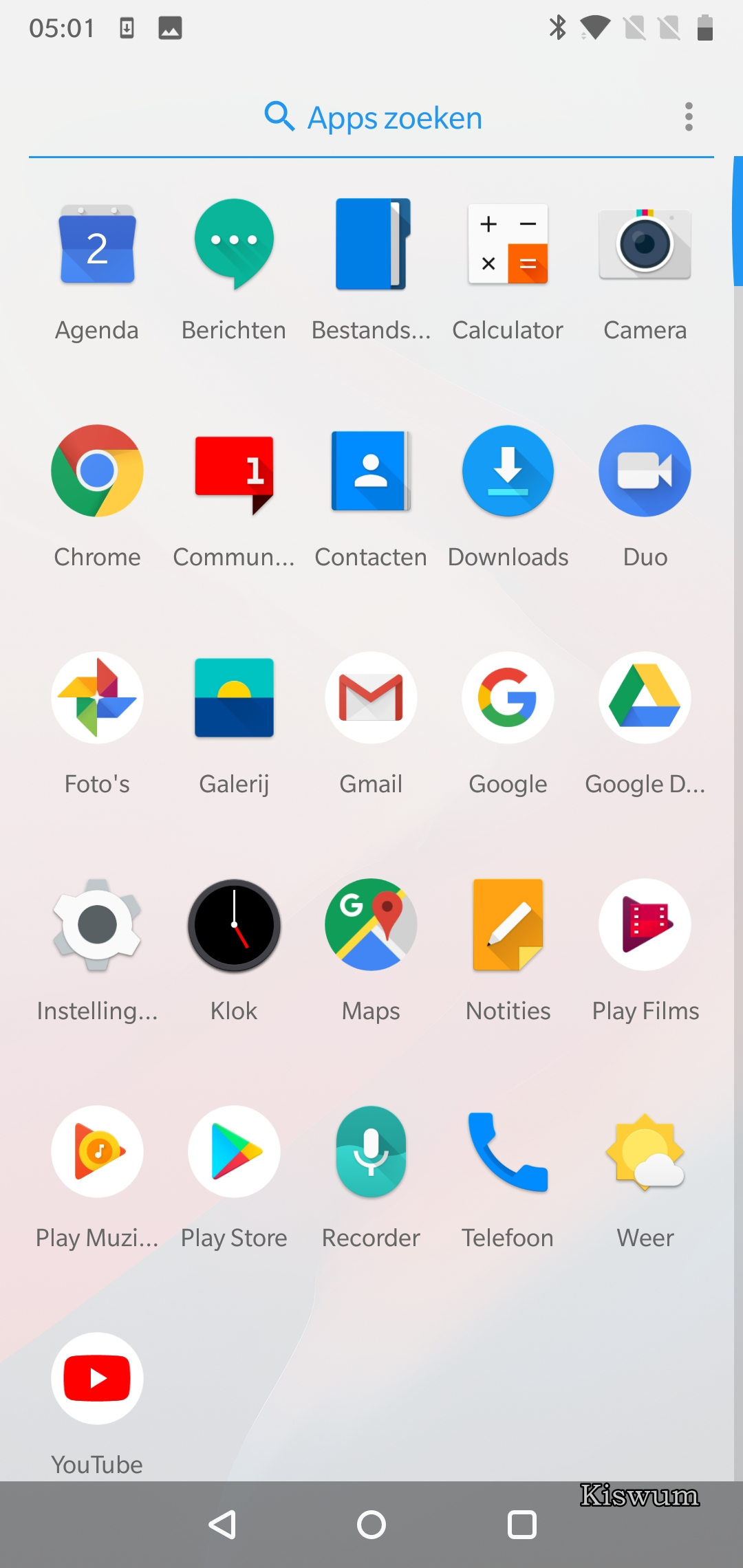This screenshot has height=1568, width=743.
Task: Tap the Apps zoeken search field
Action: pyautogui.click(x=372, y=118)
